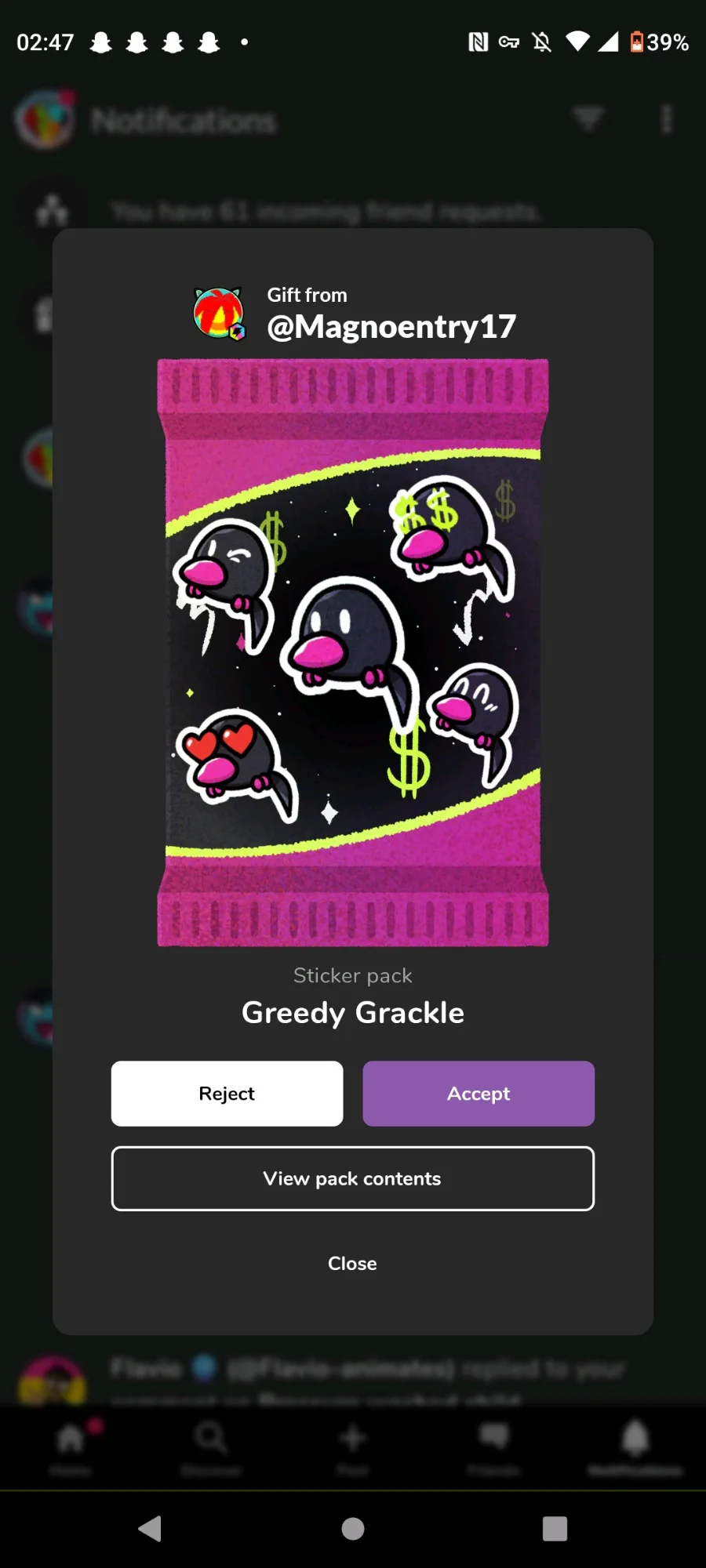The image size is (706, 1568).
Task: Accept the Greedy Grackle sticker pack
Action: click(x=479, y=1094)
